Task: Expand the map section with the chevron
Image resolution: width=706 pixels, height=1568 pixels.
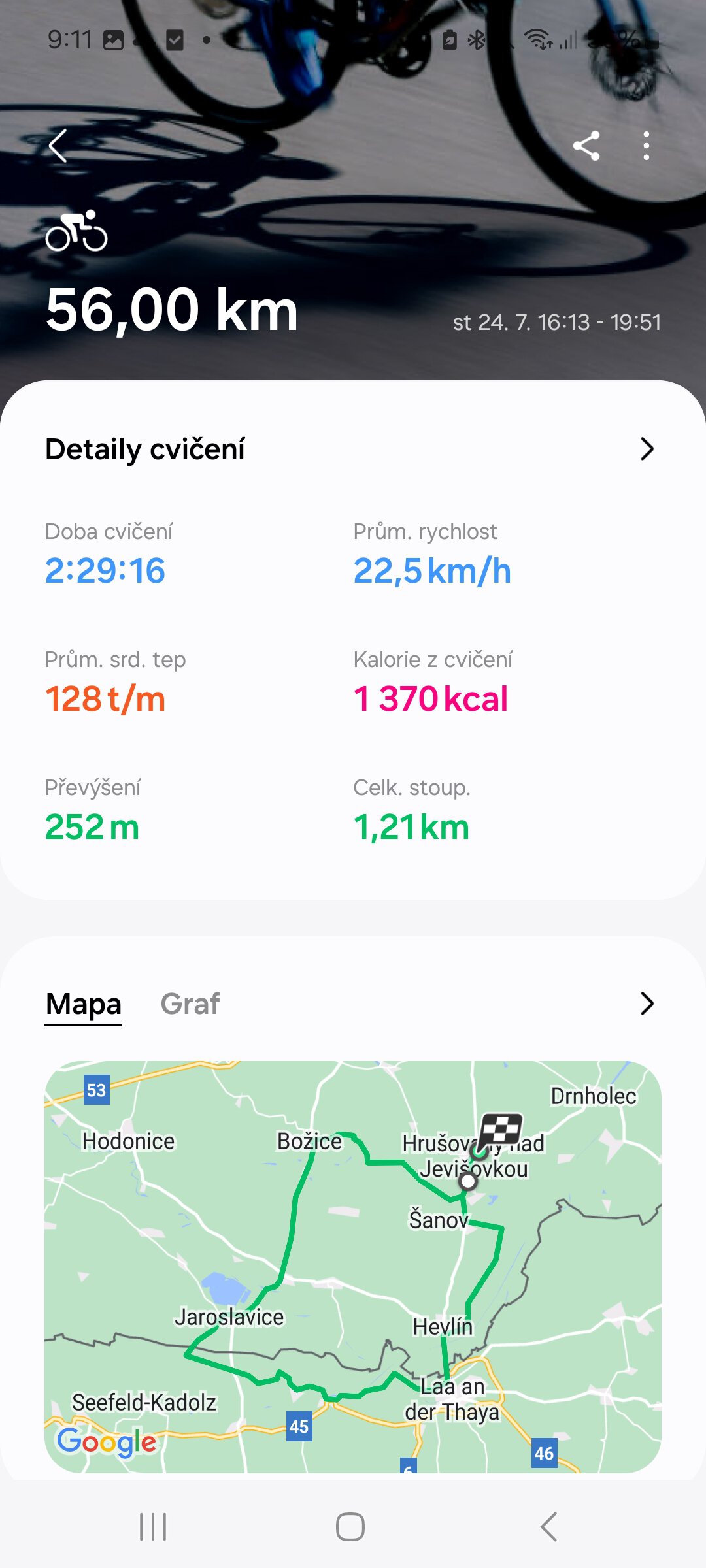Action: coord(647,1004)
